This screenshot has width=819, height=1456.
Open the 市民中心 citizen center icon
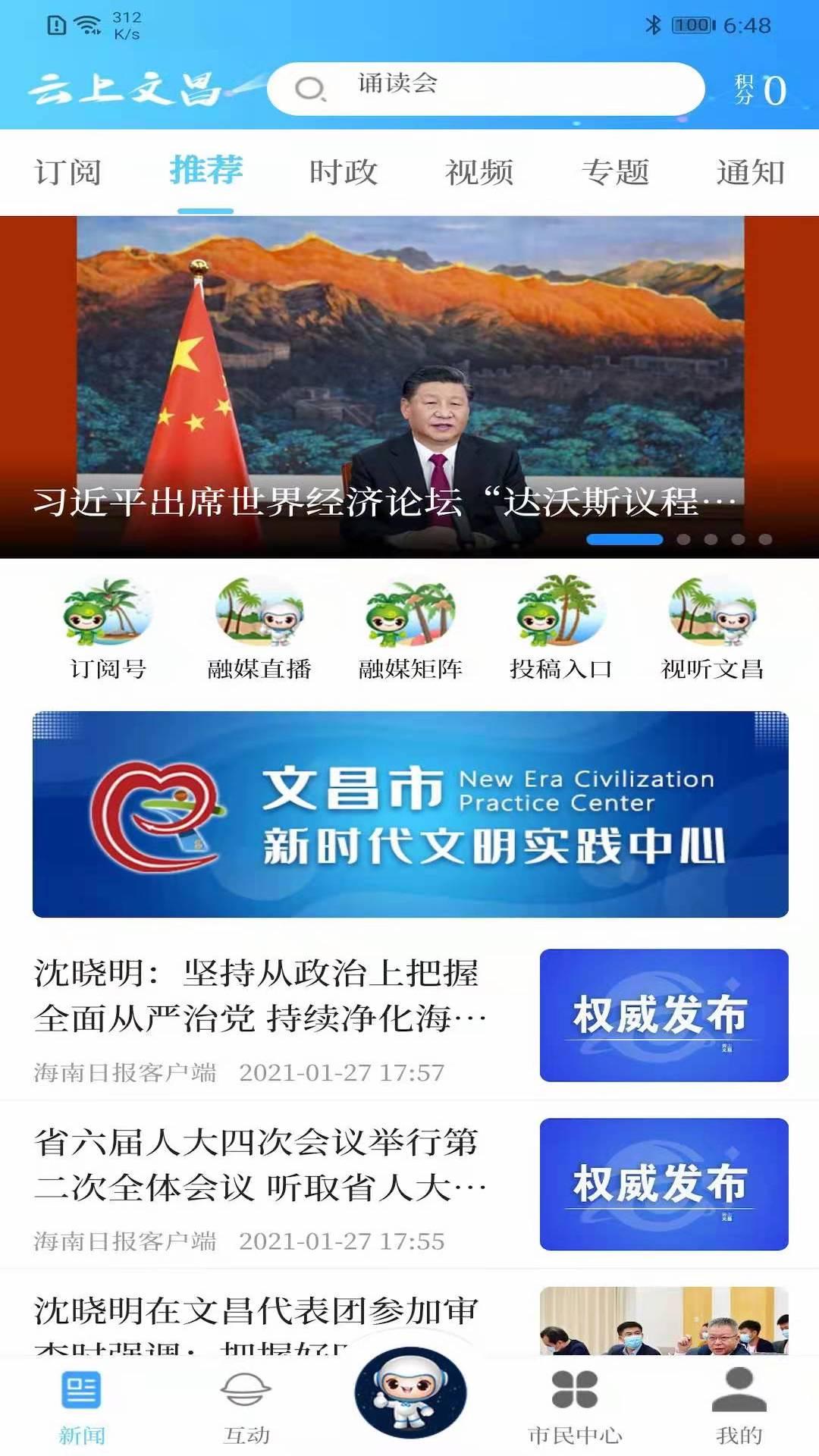[574, 1399]
